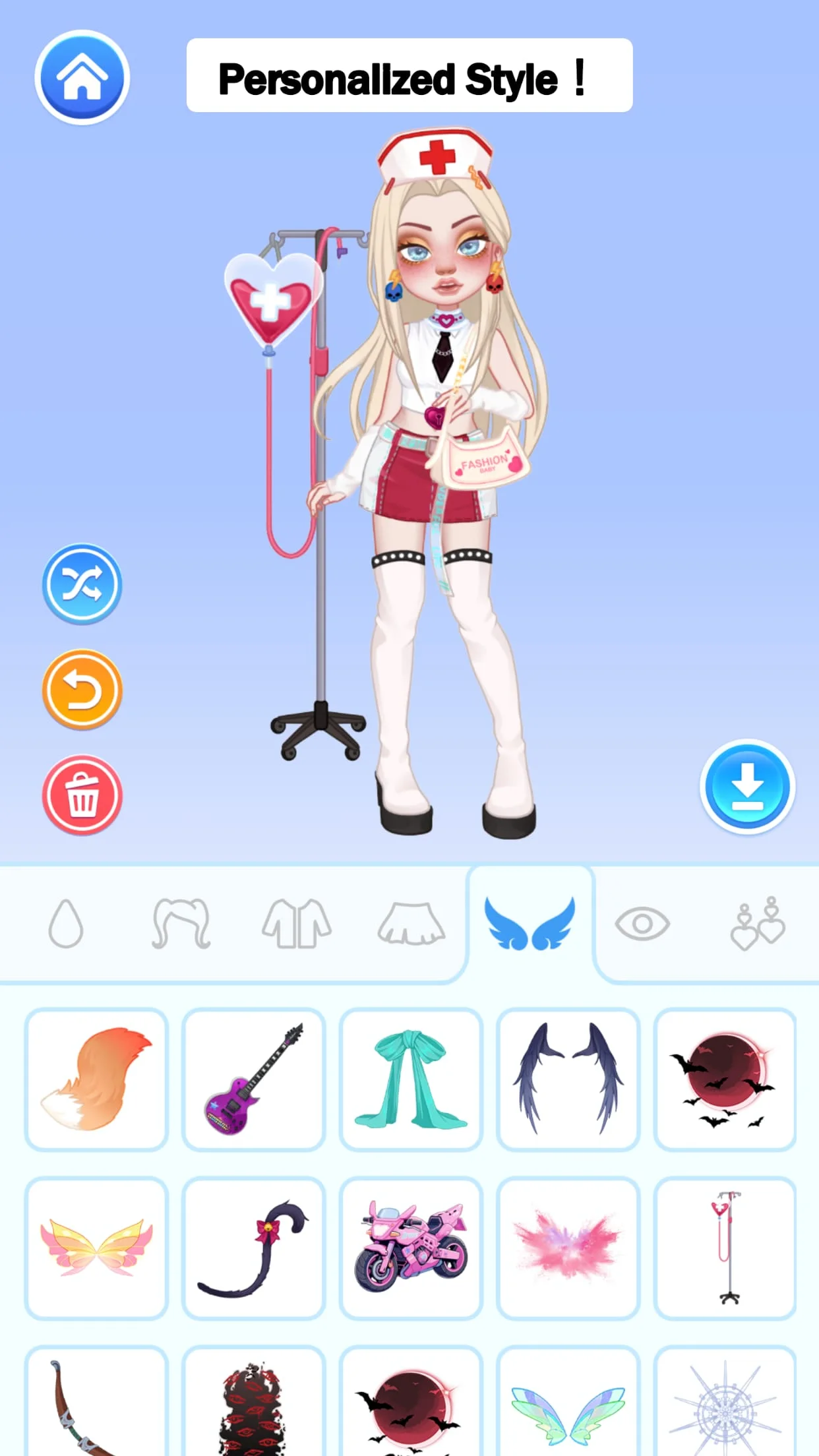The height and width of the screenshot is (1456, 819).
Task: Select the skin tone droplet tab
Action: click(67, 923)
